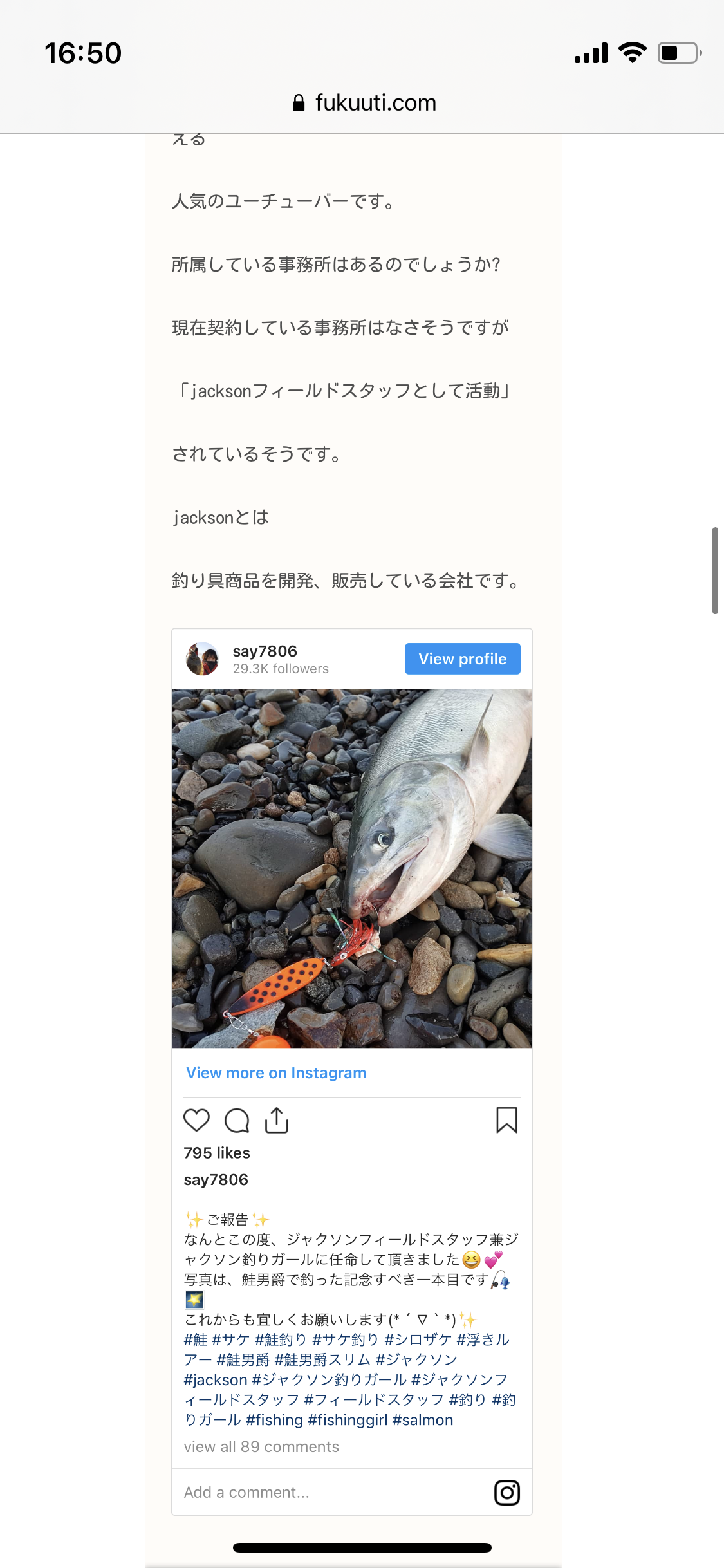This screenshot has height=1568, width=724.
Task: Tap the say7806 profile avatar
Action: click(202, 658)
